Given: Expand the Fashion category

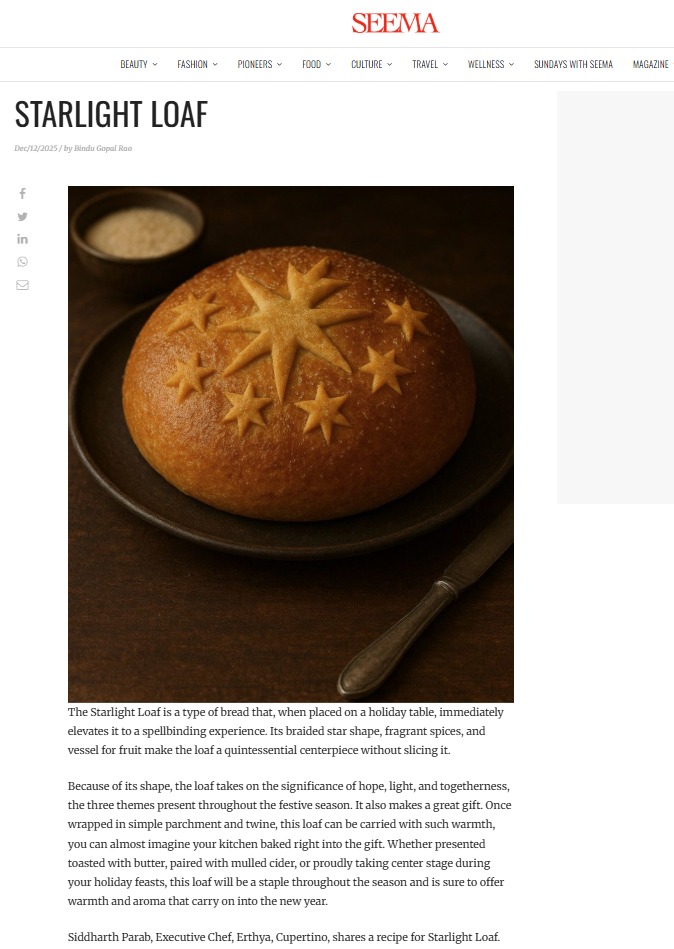Looking at the screenshot, I should click(197, 65).
